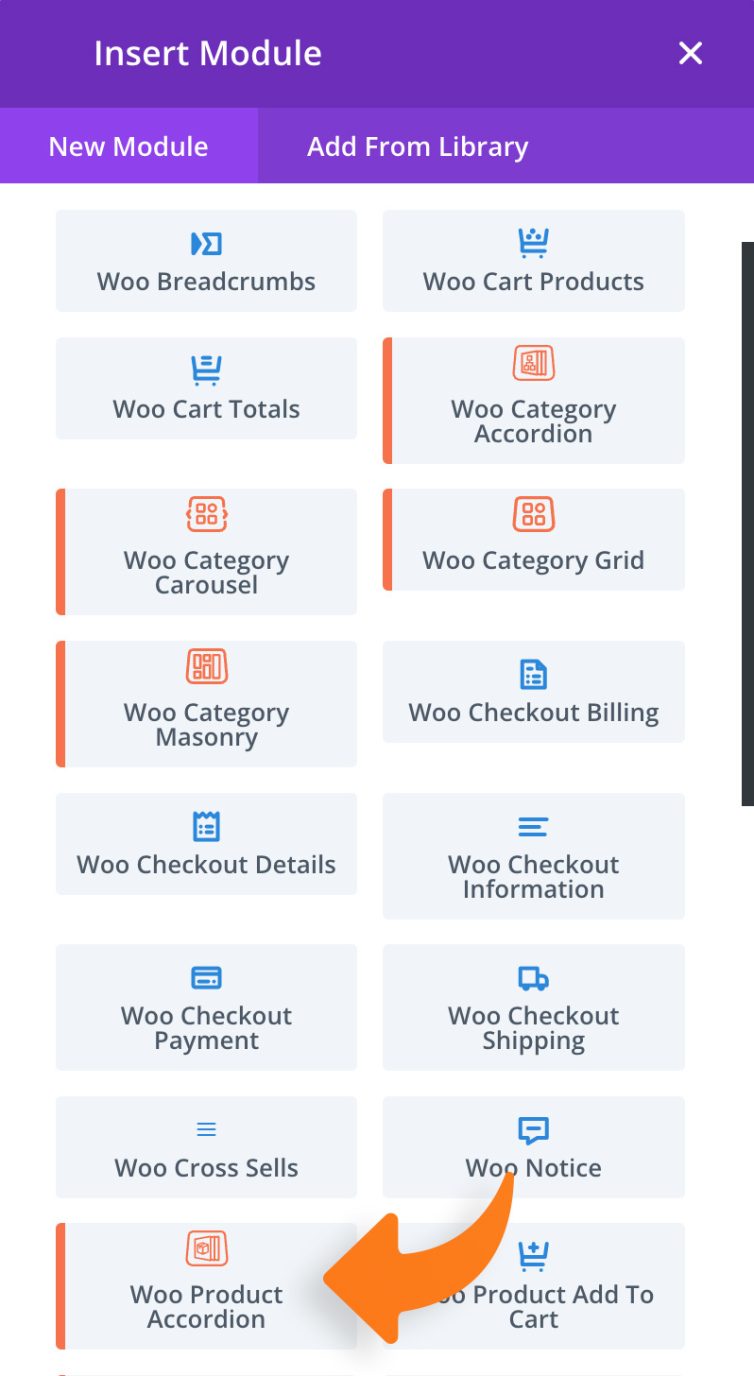Select the New Module tab
The width and height of the screenshot is (754, 1376).
pyautogui.click(x=127, y=146)
